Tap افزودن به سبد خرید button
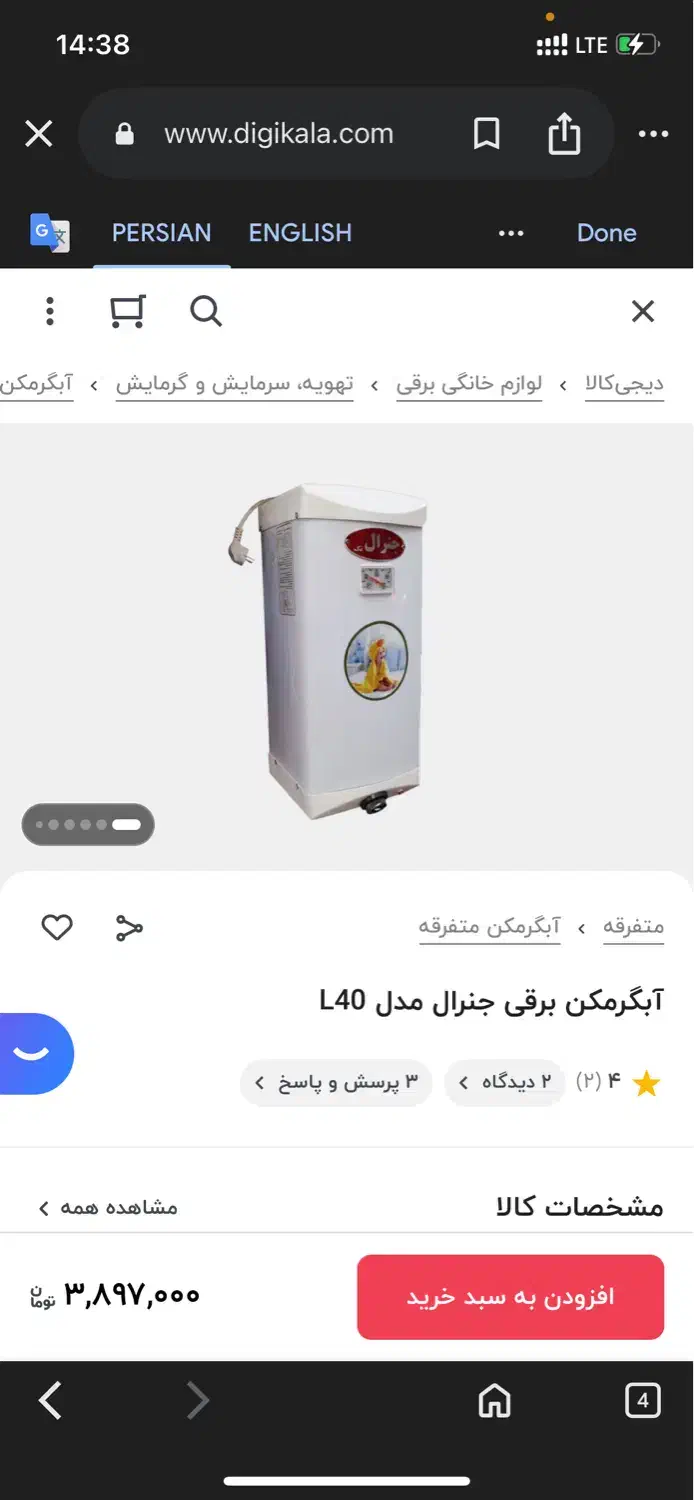The width and height of the screenshot is (694, 1500). pyautogui.click(x=510, y=1297)
